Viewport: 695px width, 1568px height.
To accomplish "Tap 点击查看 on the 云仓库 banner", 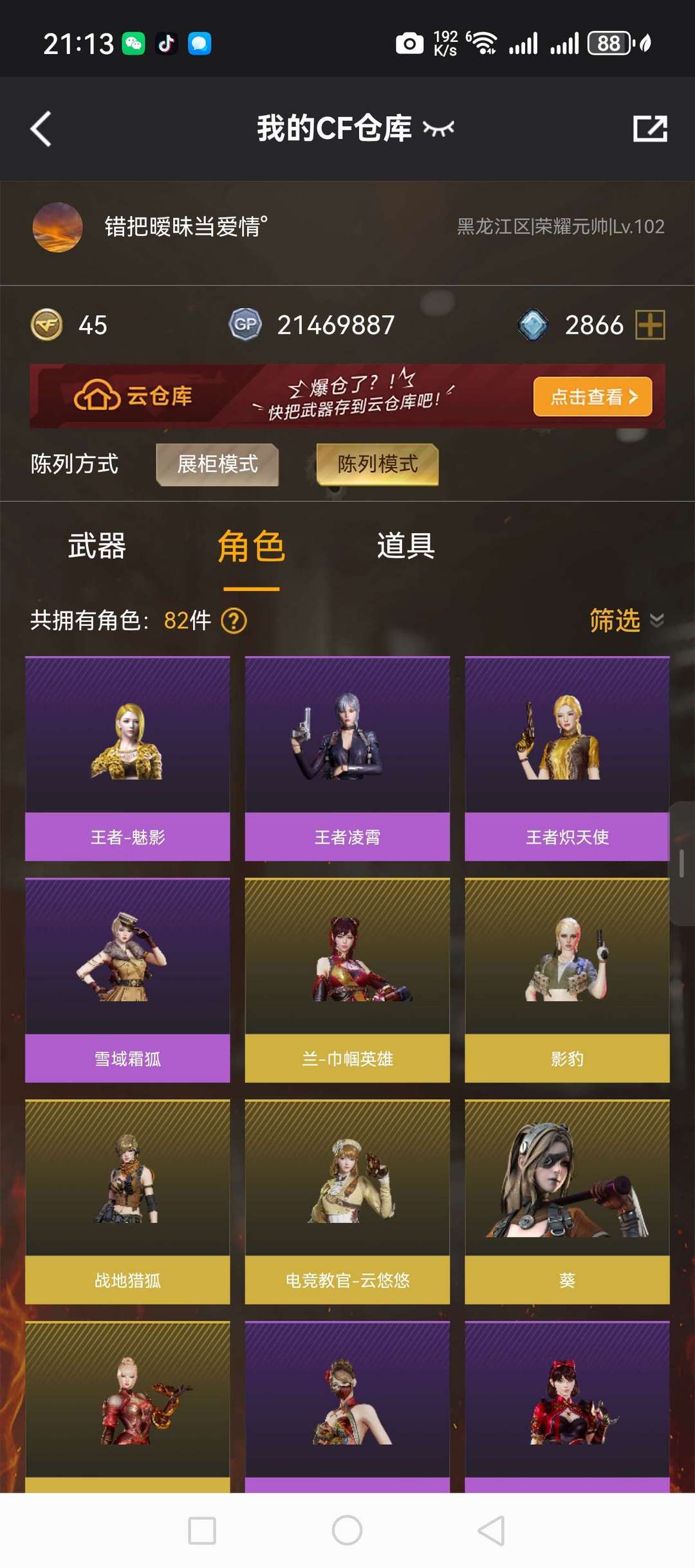I will click(593, 396).
